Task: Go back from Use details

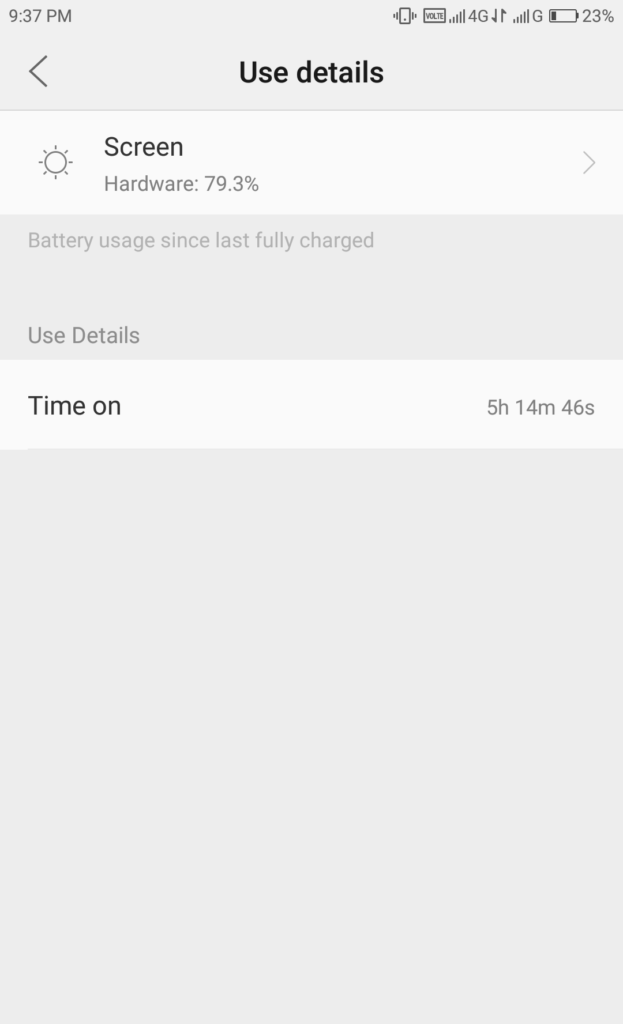Action: pyautogui.click(x=39, y=71)
